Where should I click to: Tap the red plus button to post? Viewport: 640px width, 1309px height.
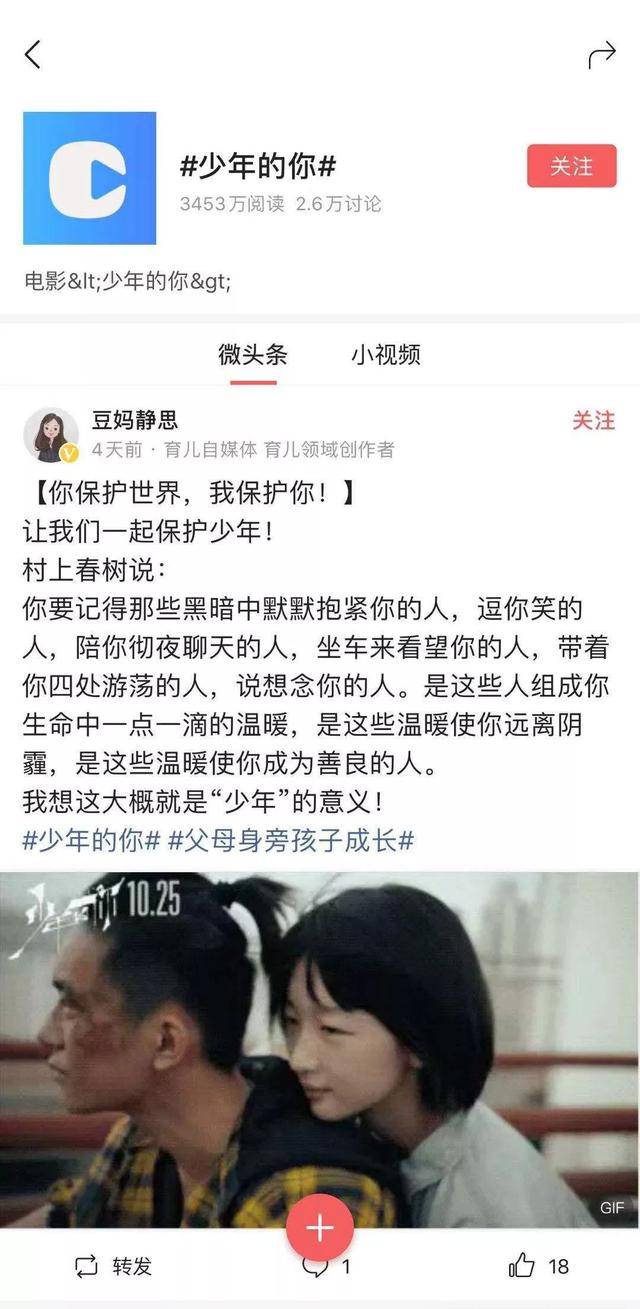click(x=320, y=1227)
